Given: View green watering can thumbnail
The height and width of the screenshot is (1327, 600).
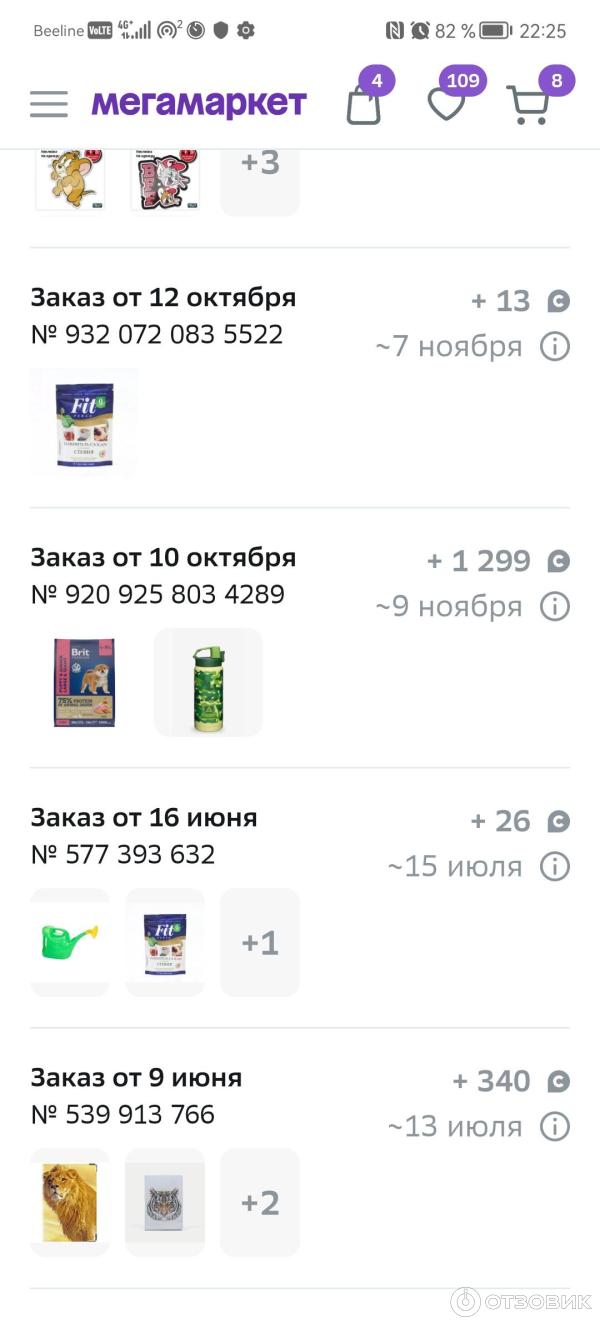Looking at the screenshot, I should coord(70,942).
